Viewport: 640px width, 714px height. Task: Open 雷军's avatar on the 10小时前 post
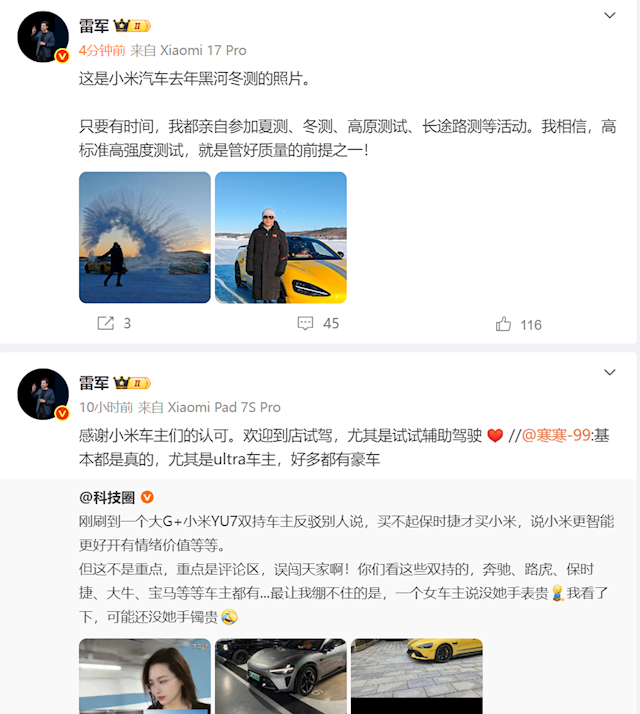pos(43,394)
